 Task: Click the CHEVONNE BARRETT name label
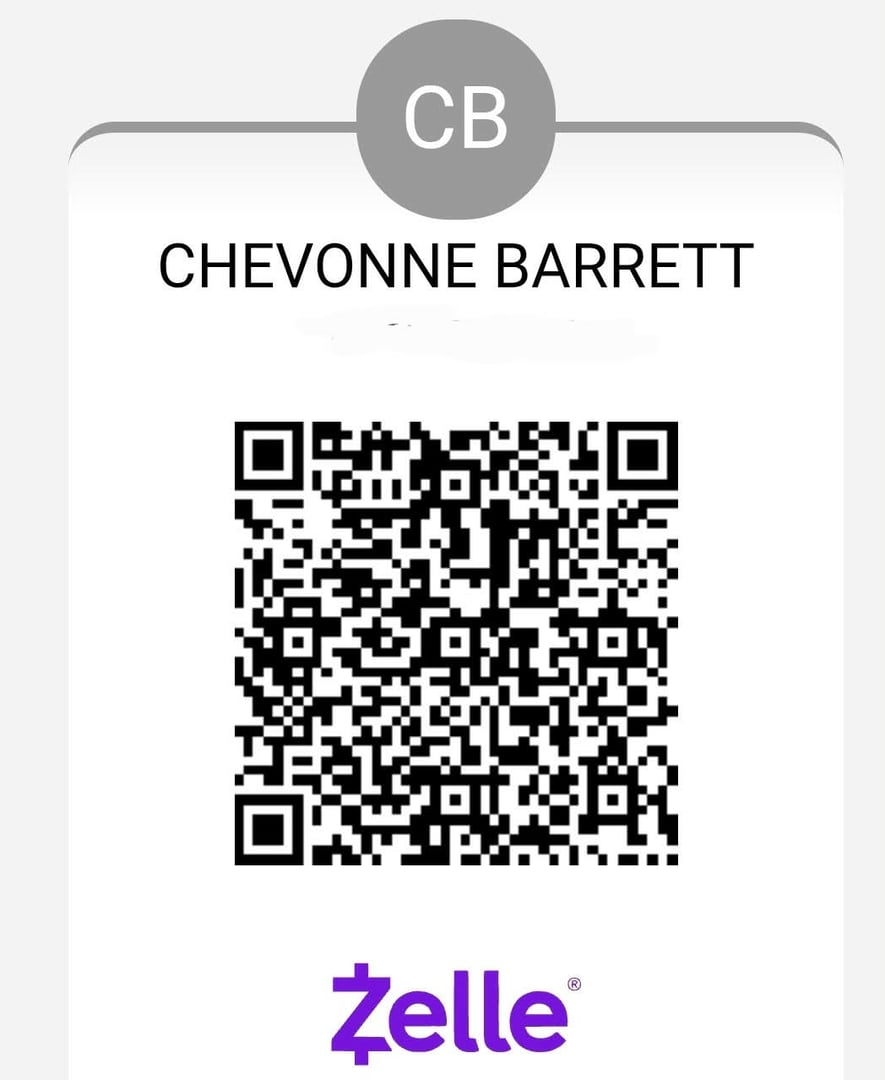[x=452, y=265]
